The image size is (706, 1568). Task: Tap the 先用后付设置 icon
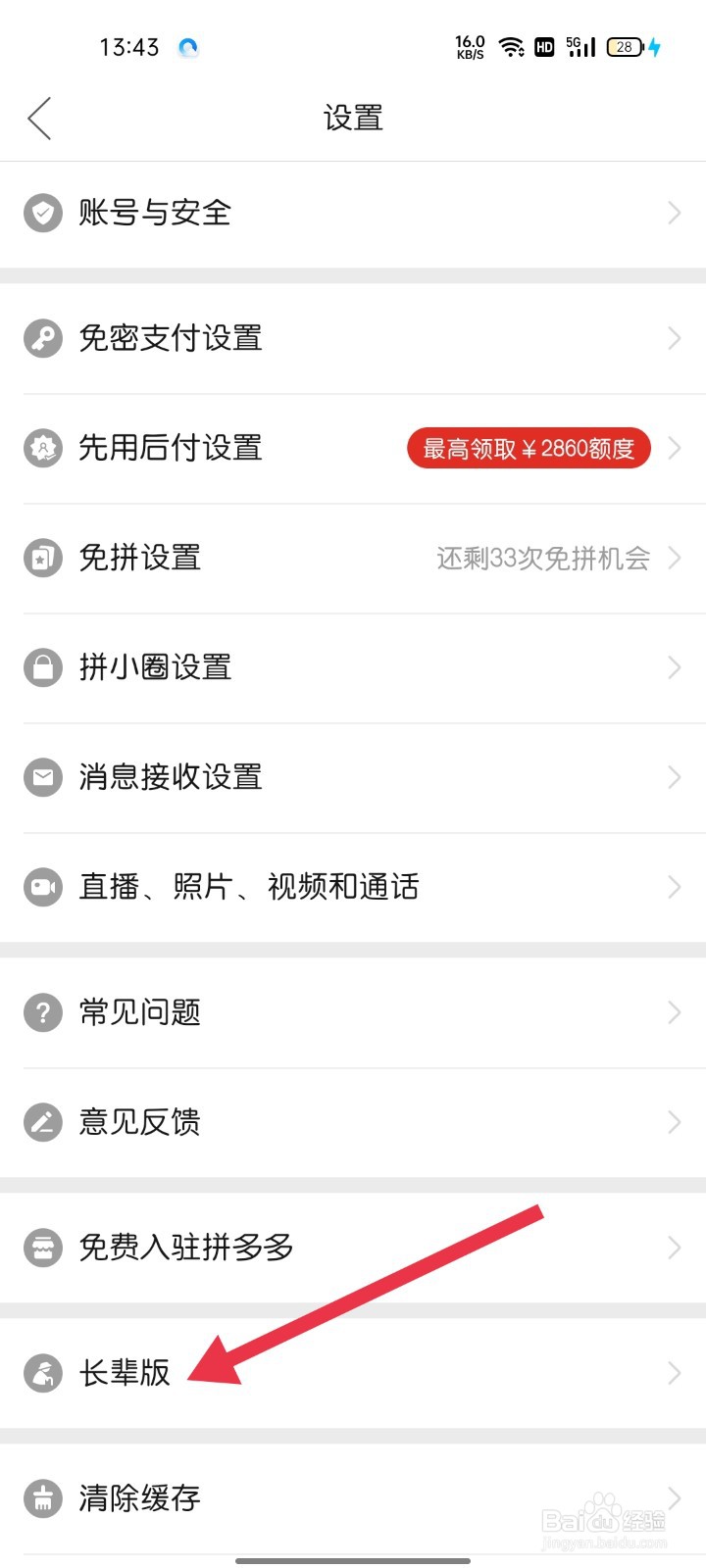point(42,448)
